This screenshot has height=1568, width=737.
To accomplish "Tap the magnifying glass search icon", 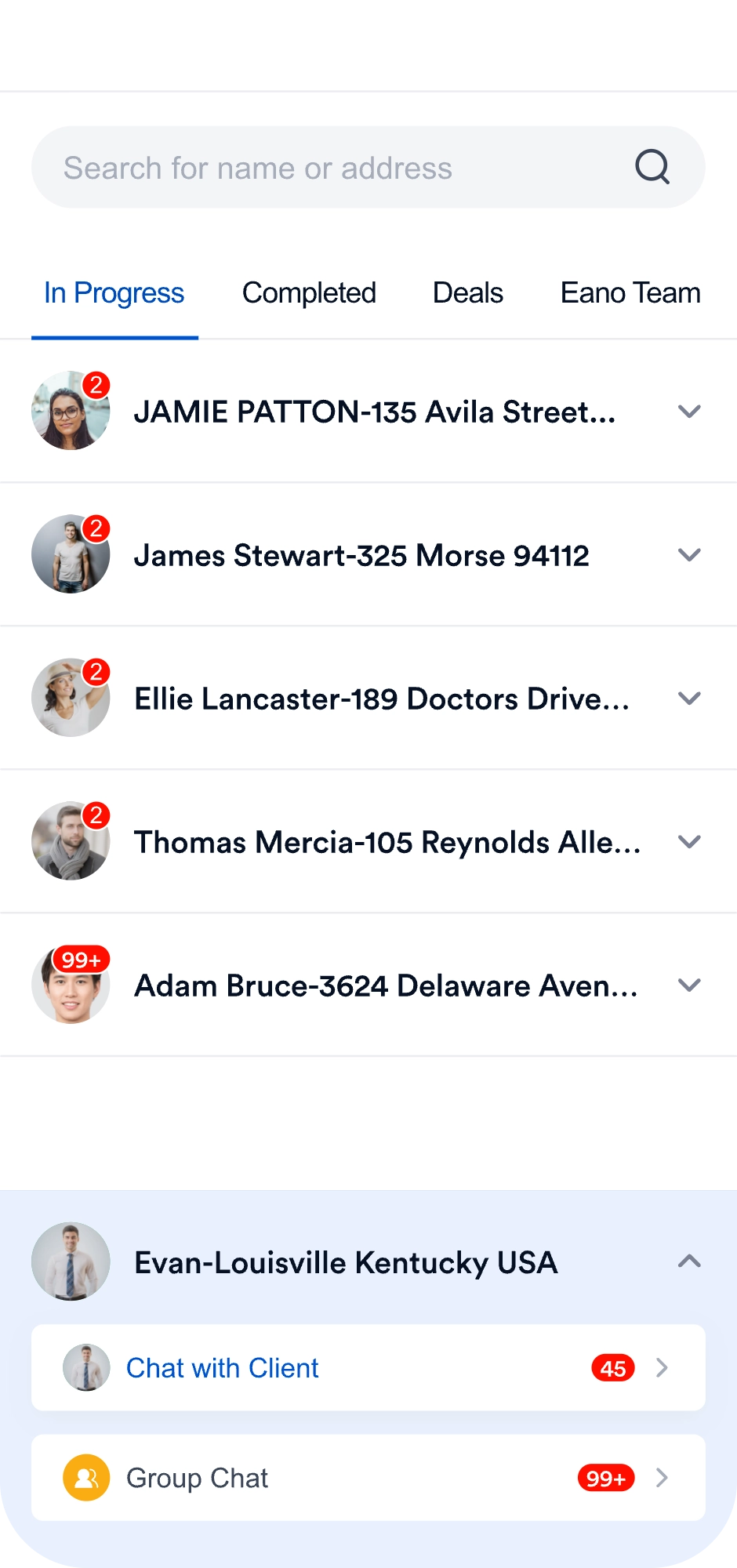I will tap(652, 167).
